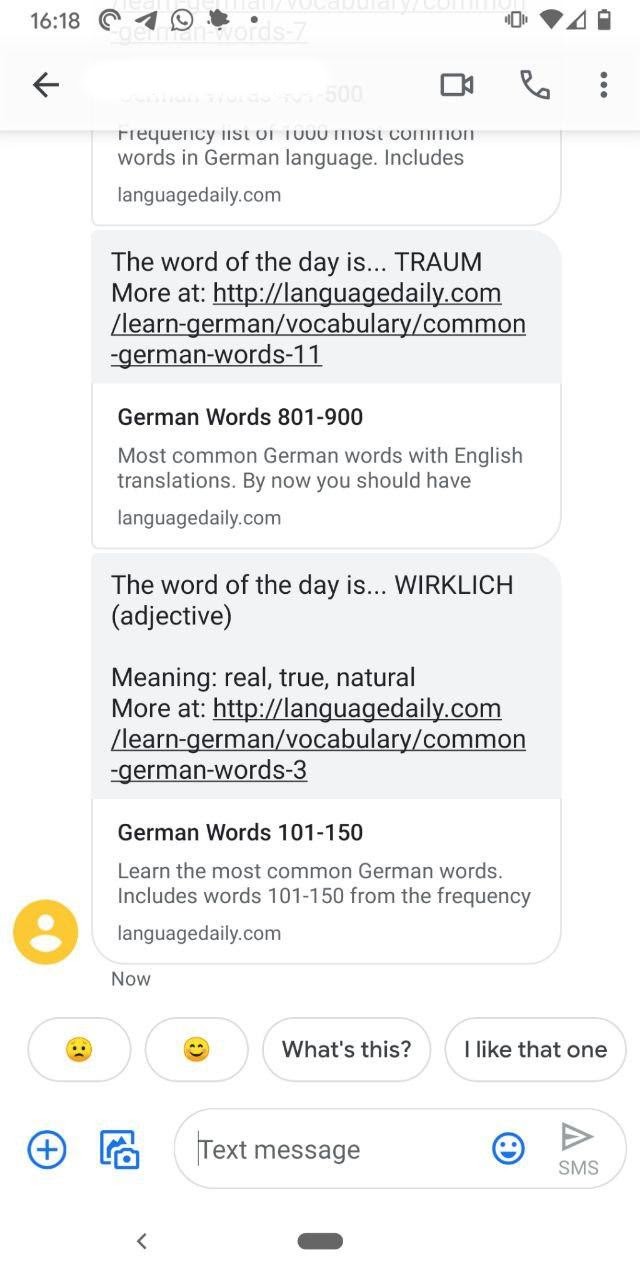Open the common-german-words-3 link
This screenshot has height=1280, width=640.
click(x=318, y=739)
